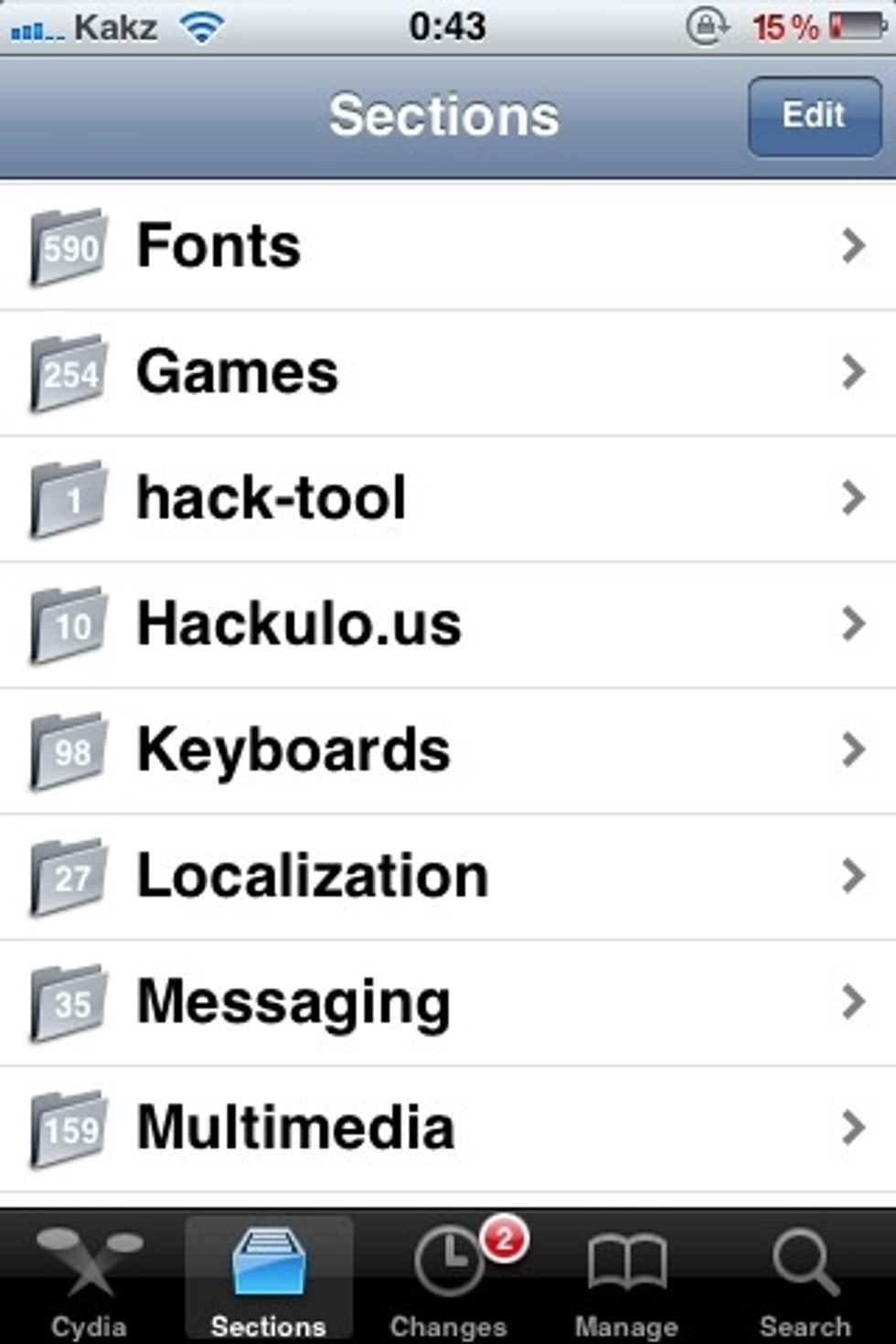Go to the Manage tab
The height and width of the screenshot is (1344, 896).
click(626, 1280)
